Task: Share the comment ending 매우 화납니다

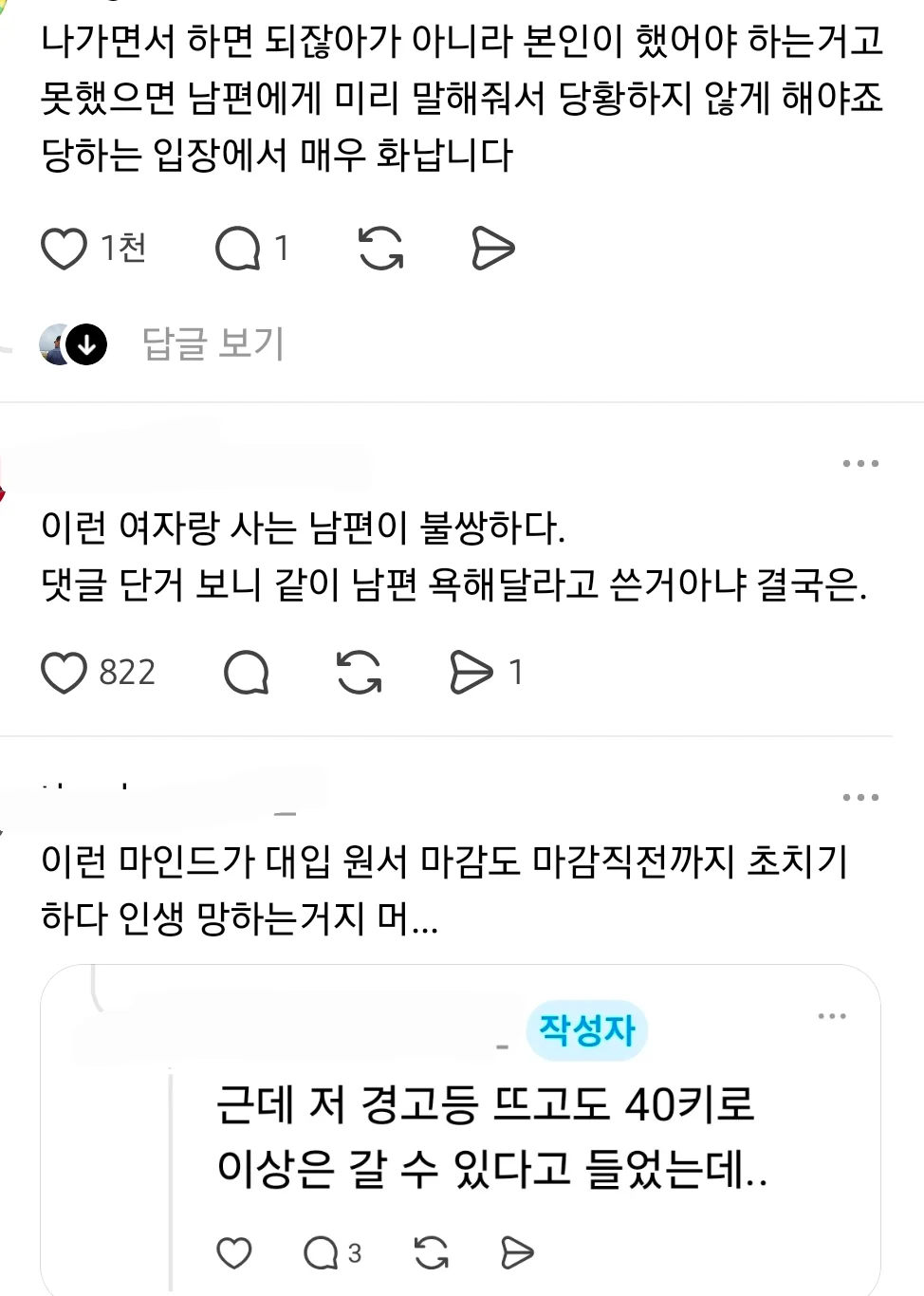Action: (x=493, y=249)
